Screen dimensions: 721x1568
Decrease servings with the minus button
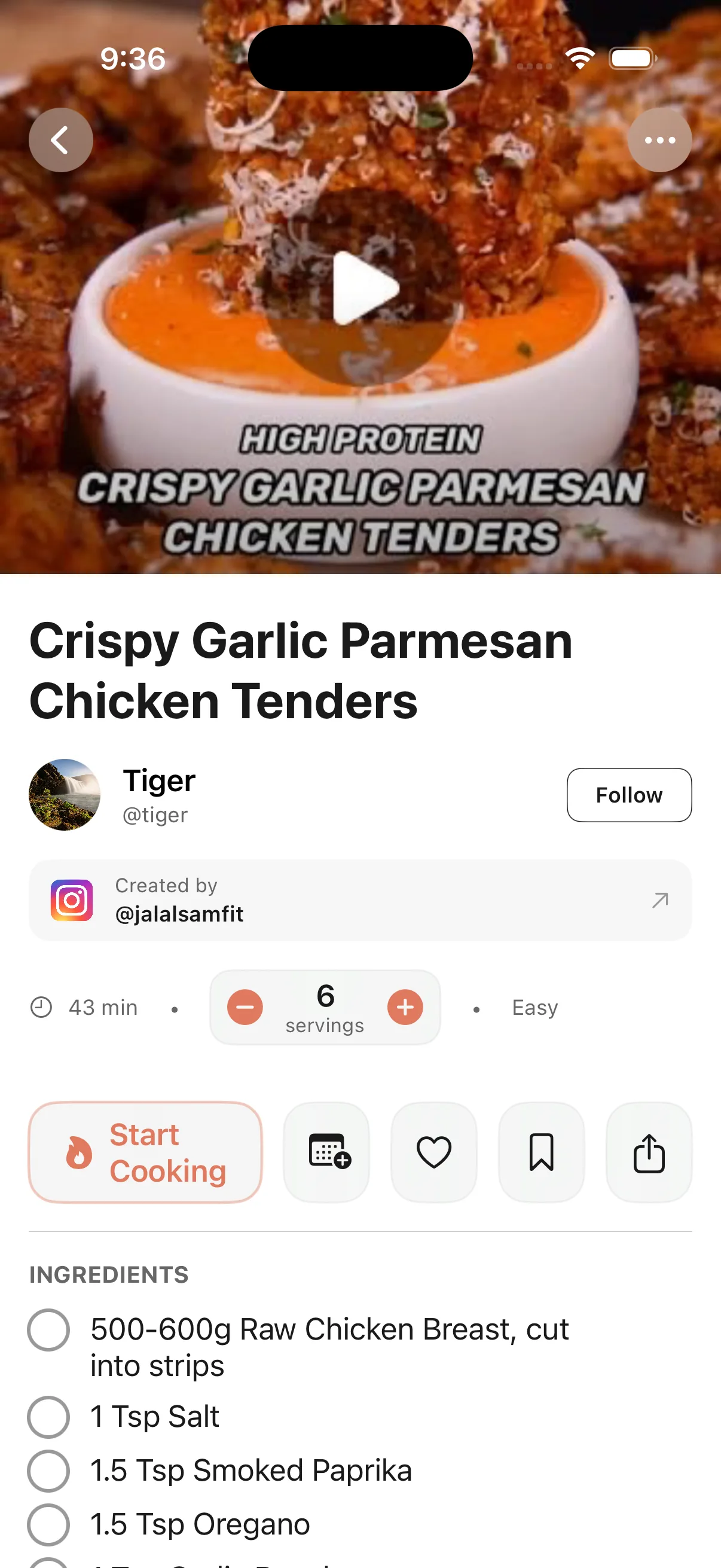(245, 1008)
